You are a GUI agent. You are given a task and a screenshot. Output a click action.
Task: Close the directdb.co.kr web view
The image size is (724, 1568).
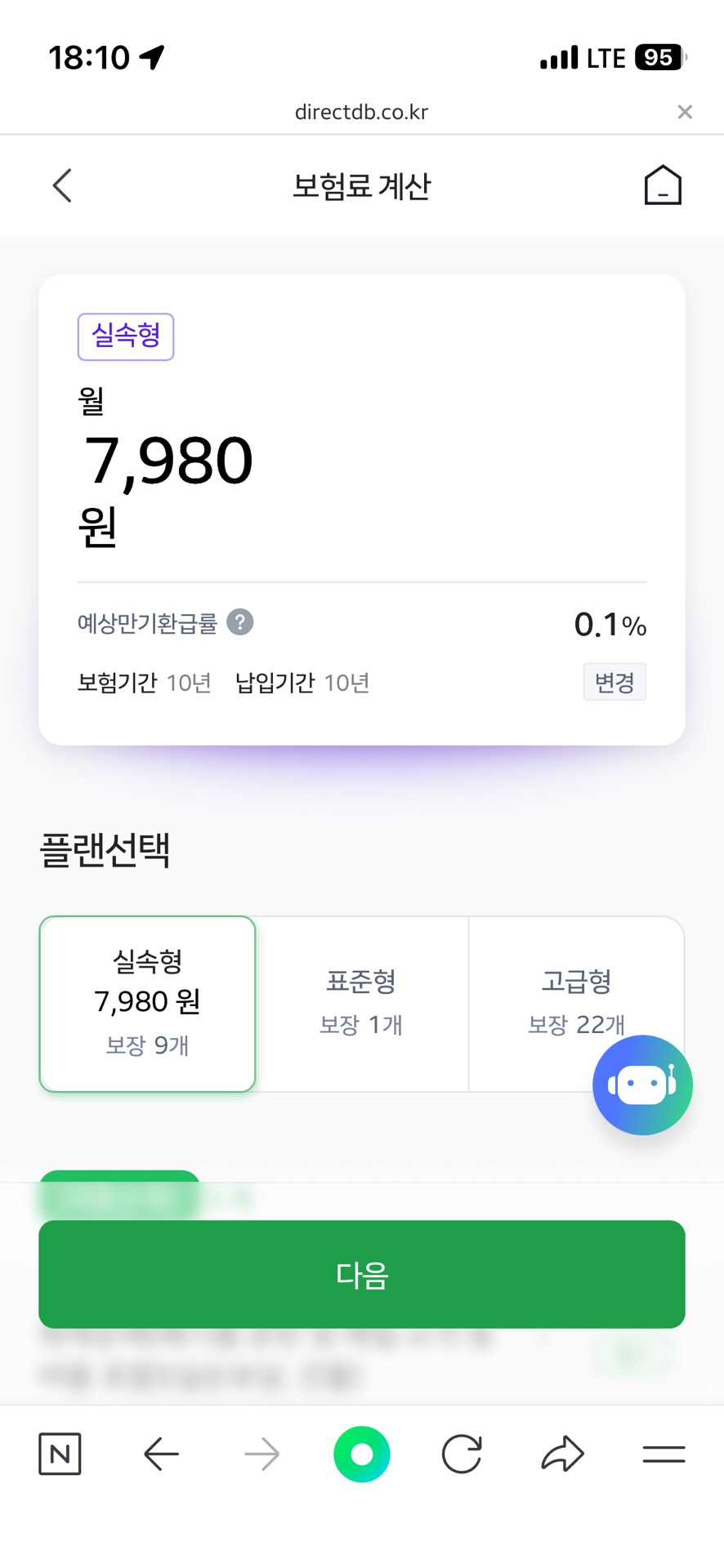(685, 112)
